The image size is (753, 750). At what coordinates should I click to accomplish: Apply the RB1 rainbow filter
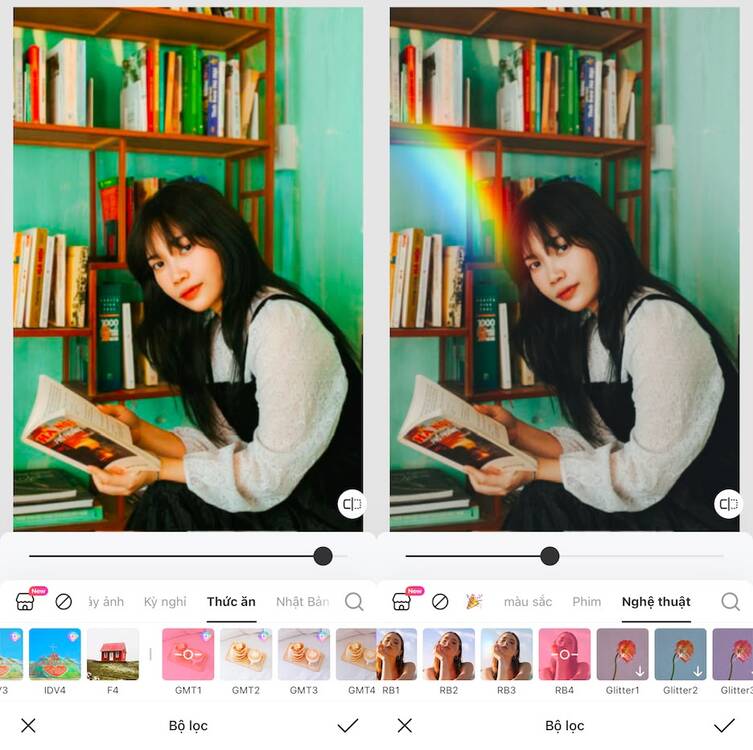(397, 654)
